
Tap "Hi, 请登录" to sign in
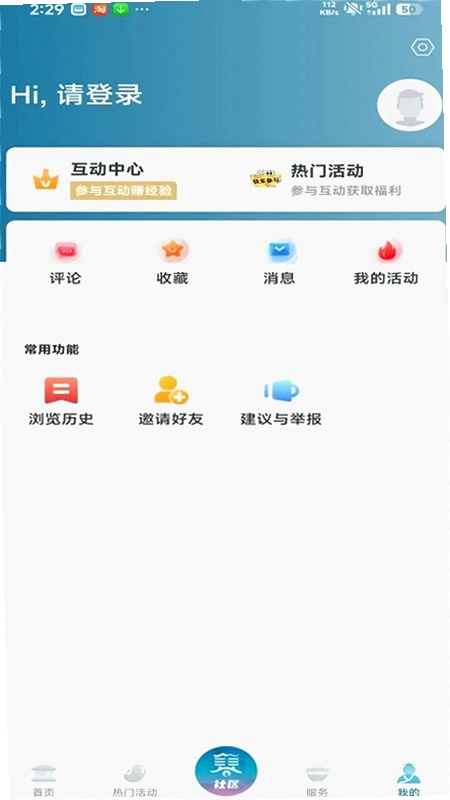(x=77, y=95)
